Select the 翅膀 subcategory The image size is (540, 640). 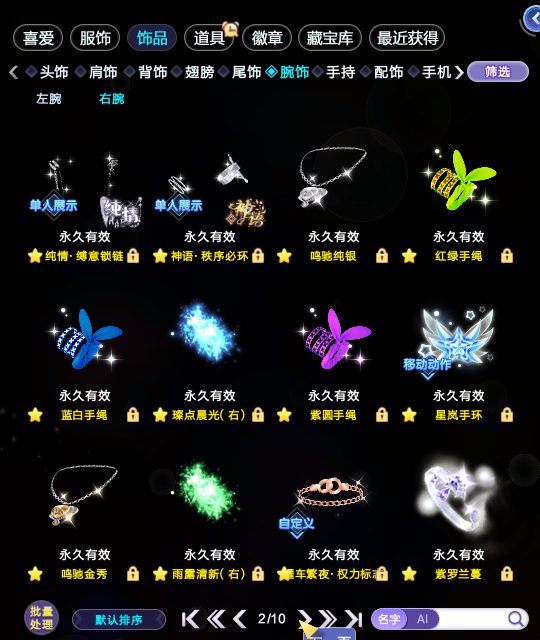(x=199, y=72)
